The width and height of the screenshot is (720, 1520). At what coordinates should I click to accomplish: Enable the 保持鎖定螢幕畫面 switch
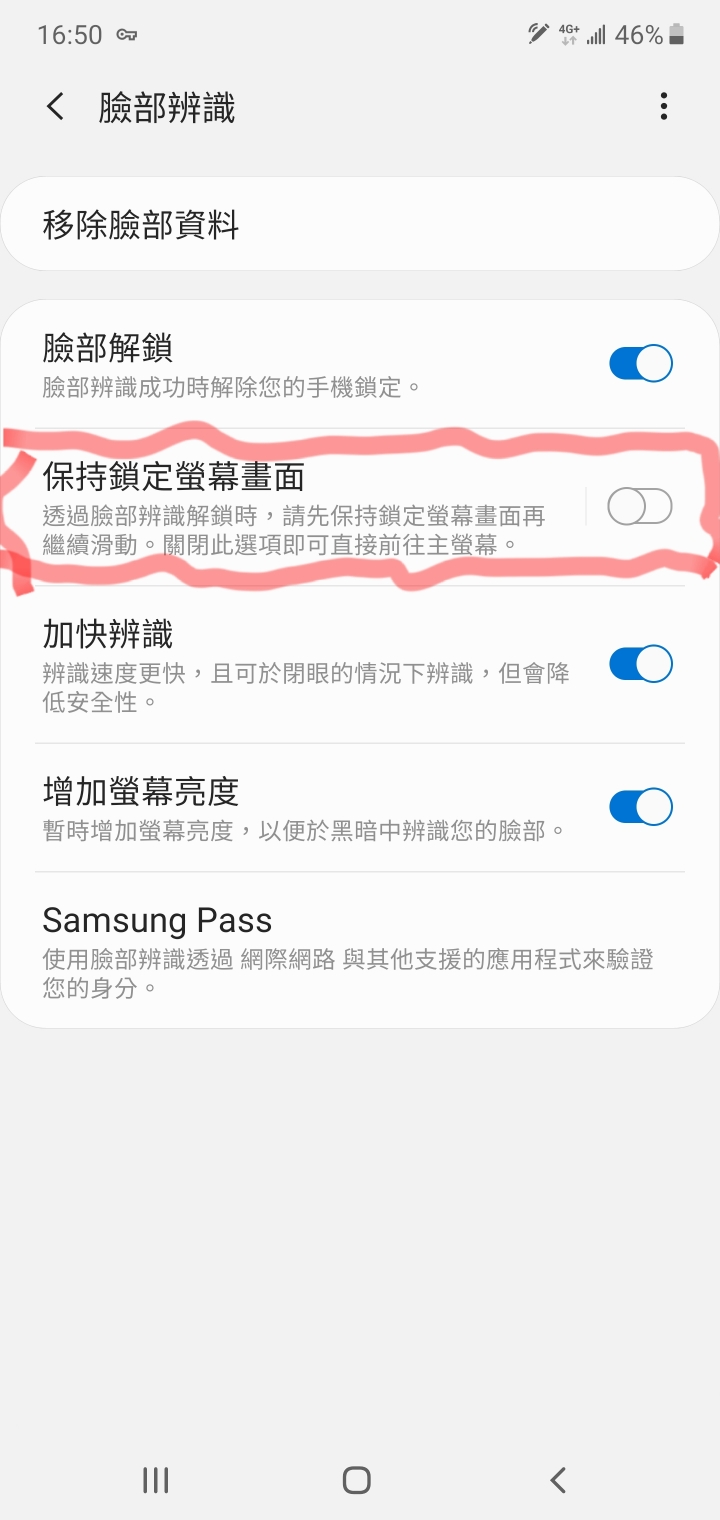coord(640,508)
